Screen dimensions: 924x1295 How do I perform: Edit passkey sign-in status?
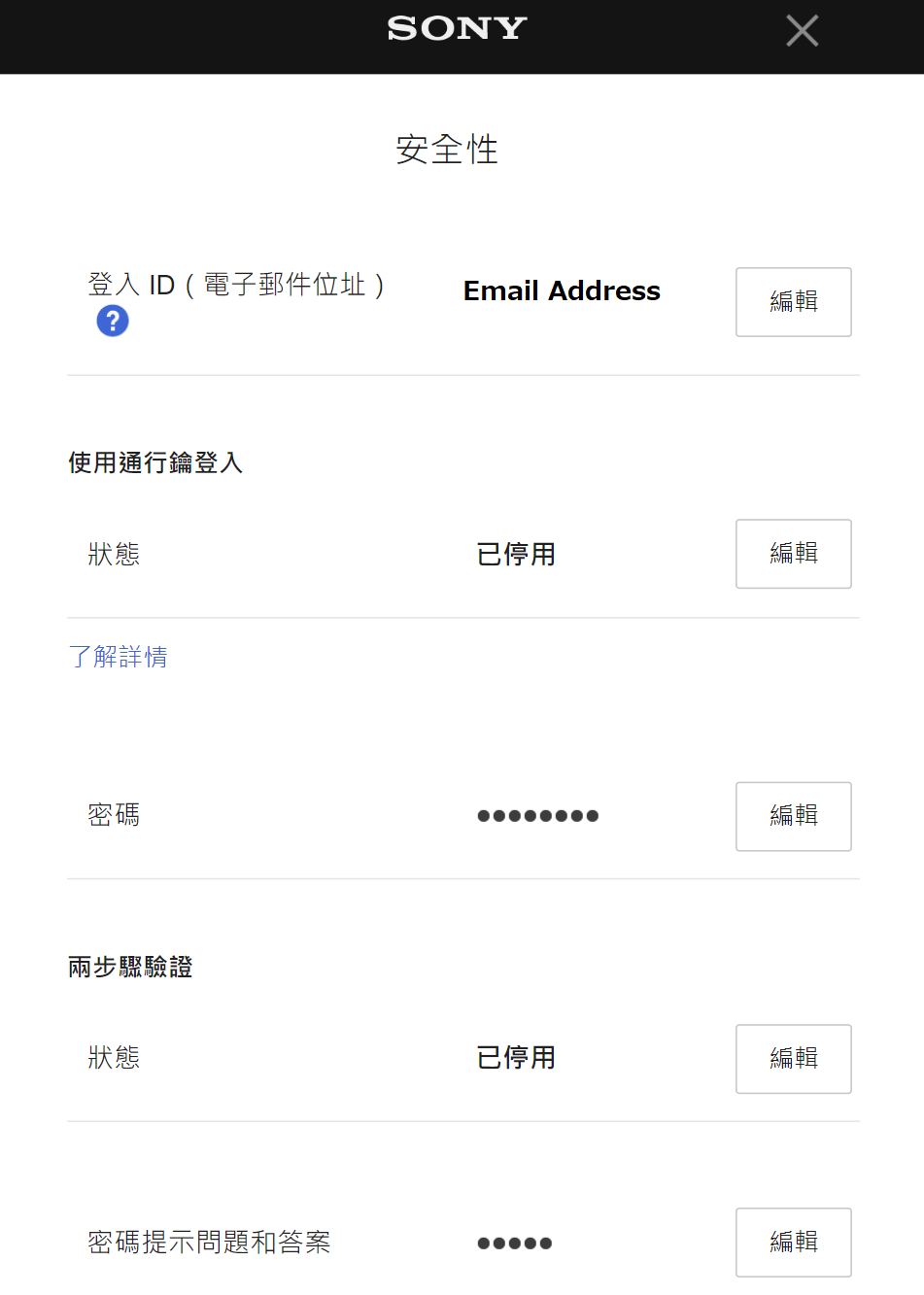[793, 554]
